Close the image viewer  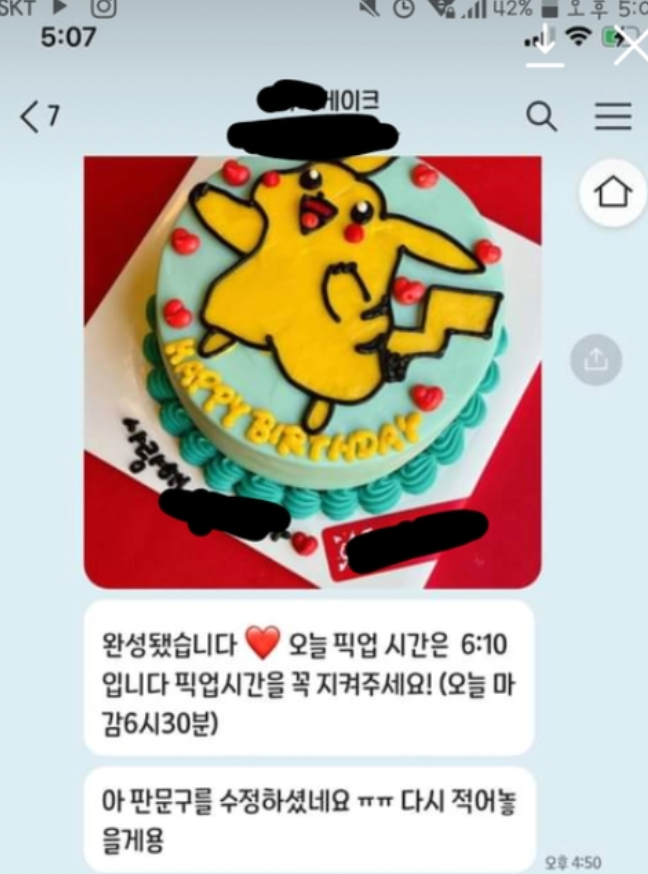coord(630,45)
